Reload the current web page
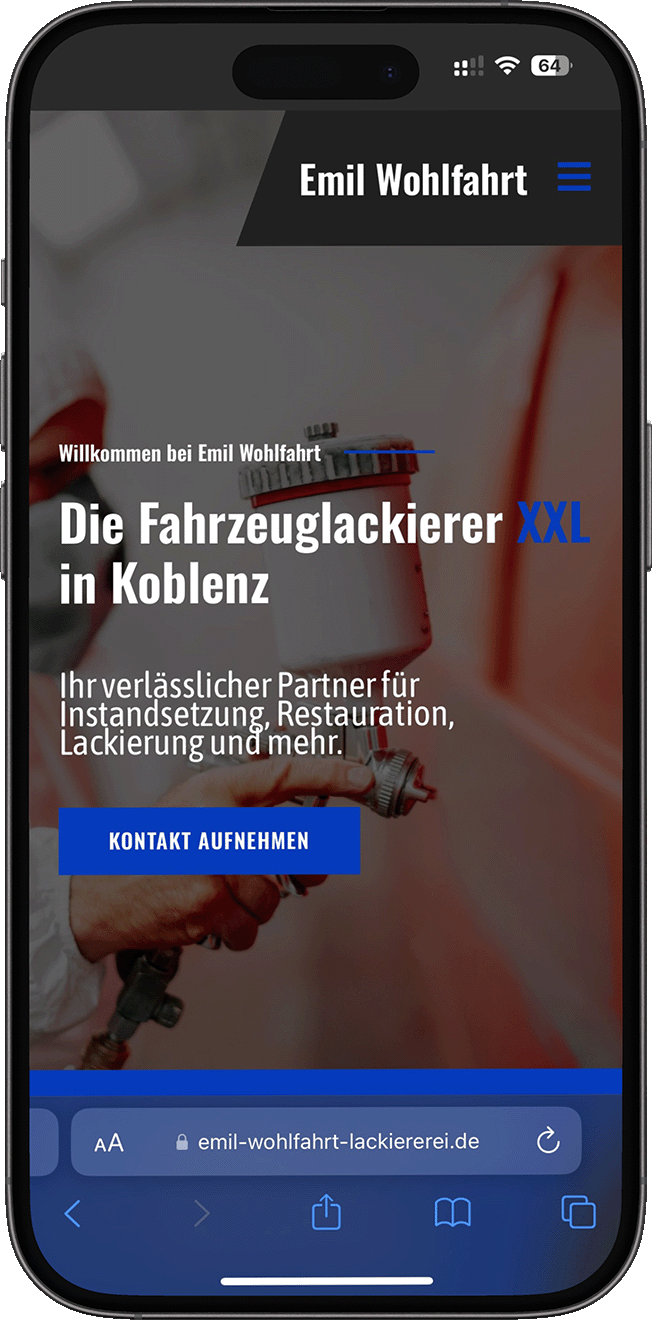Viewport: 652px width, 1320px height. [548, 1141]
